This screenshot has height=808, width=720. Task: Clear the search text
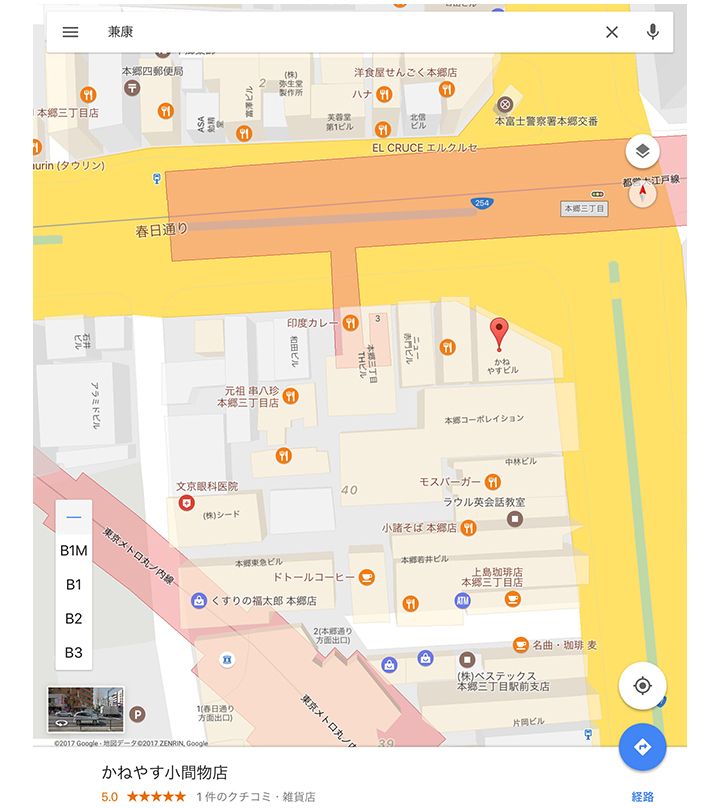point(612,32)
